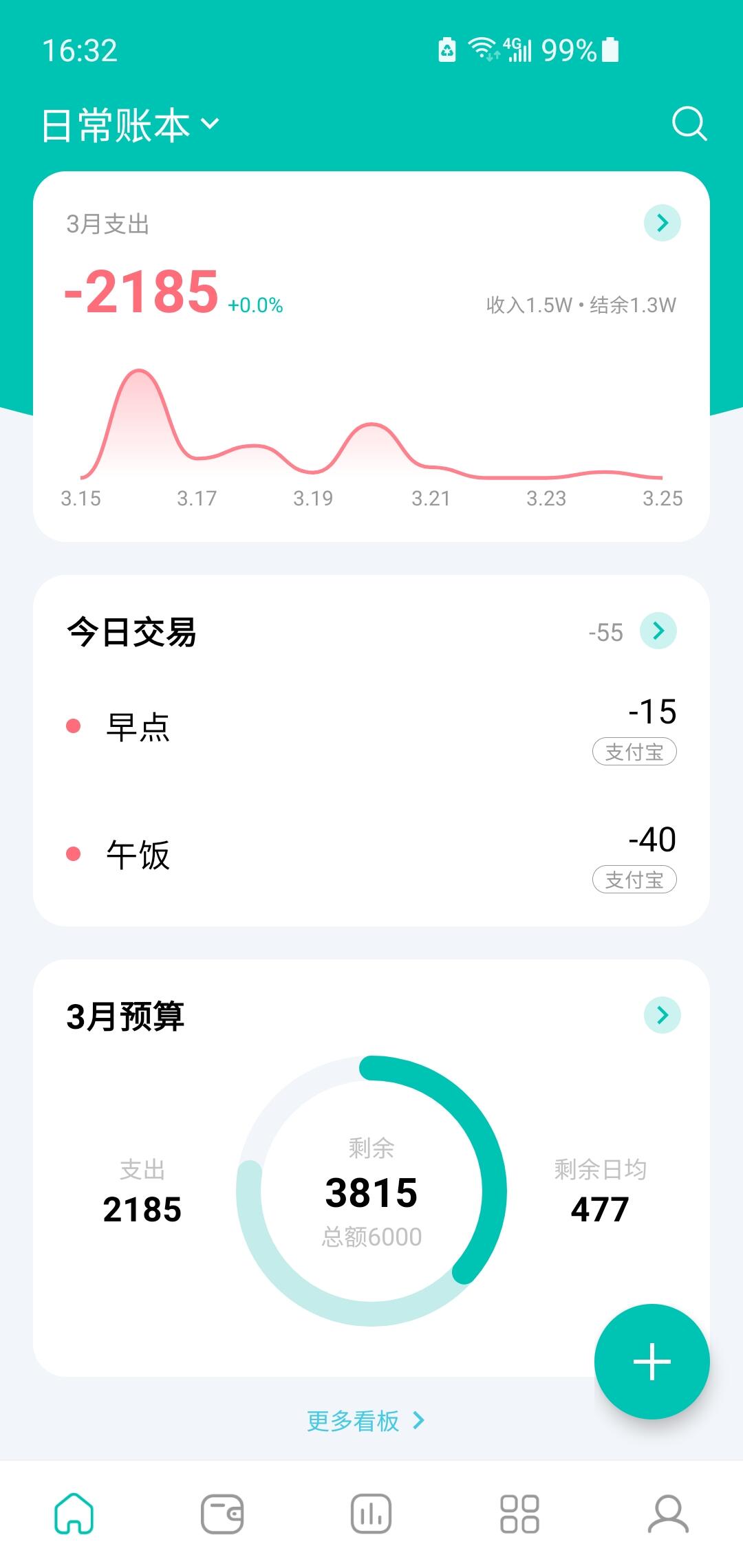Add a new transaction with plus button

click(652, 1361)
